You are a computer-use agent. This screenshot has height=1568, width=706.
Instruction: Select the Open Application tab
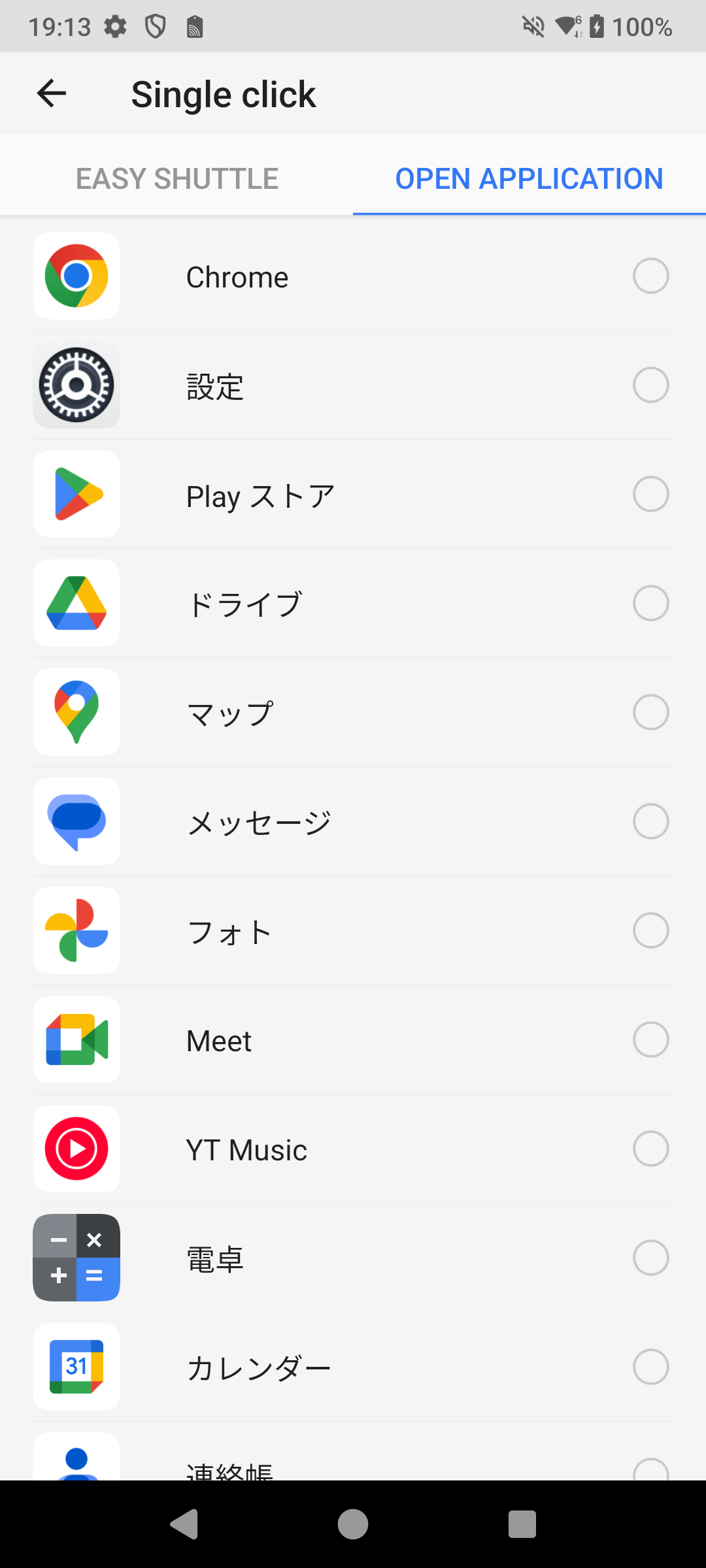pos(529,178)
